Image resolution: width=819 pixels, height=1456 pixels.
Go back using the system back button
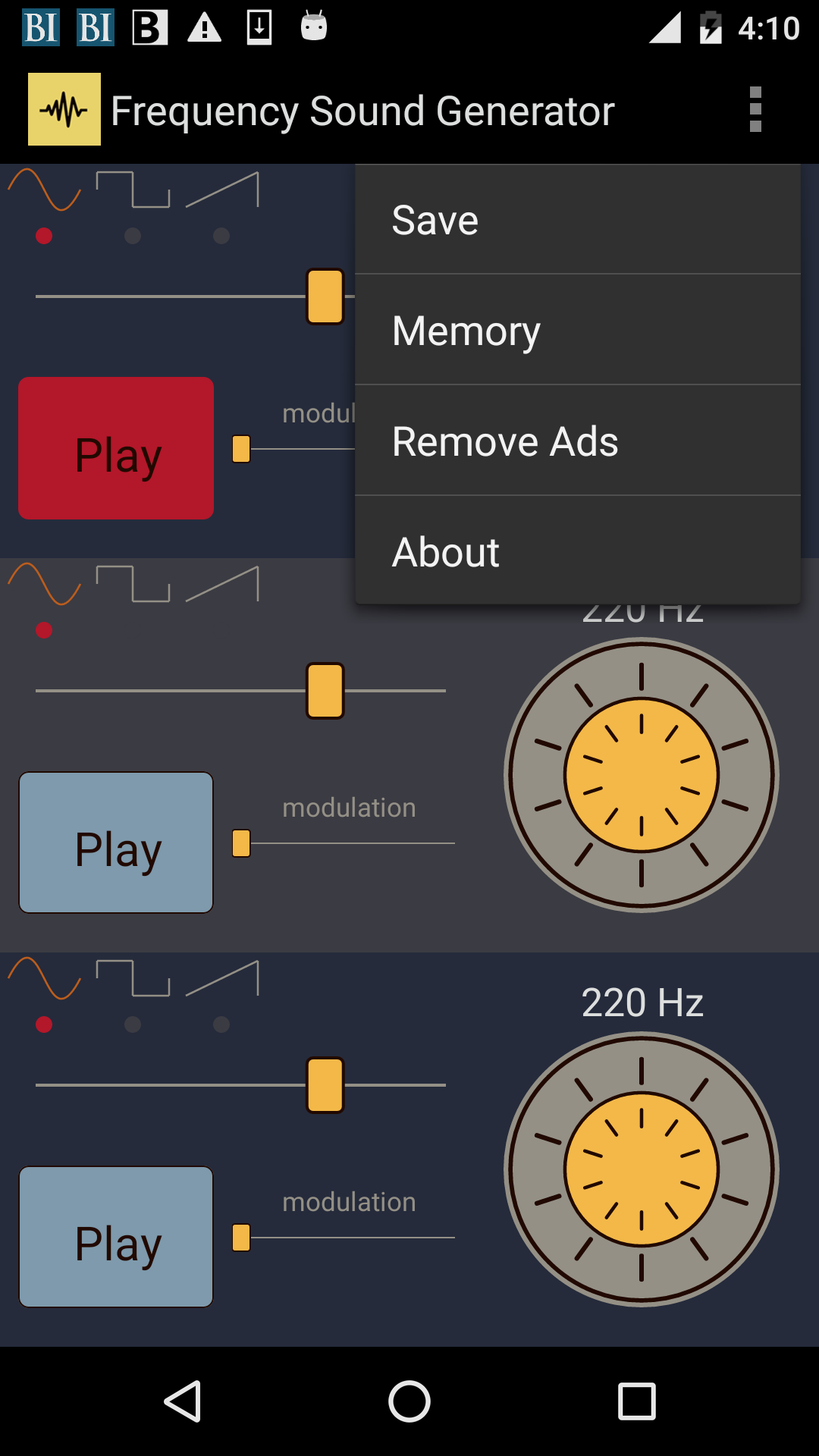(182, 1401)
